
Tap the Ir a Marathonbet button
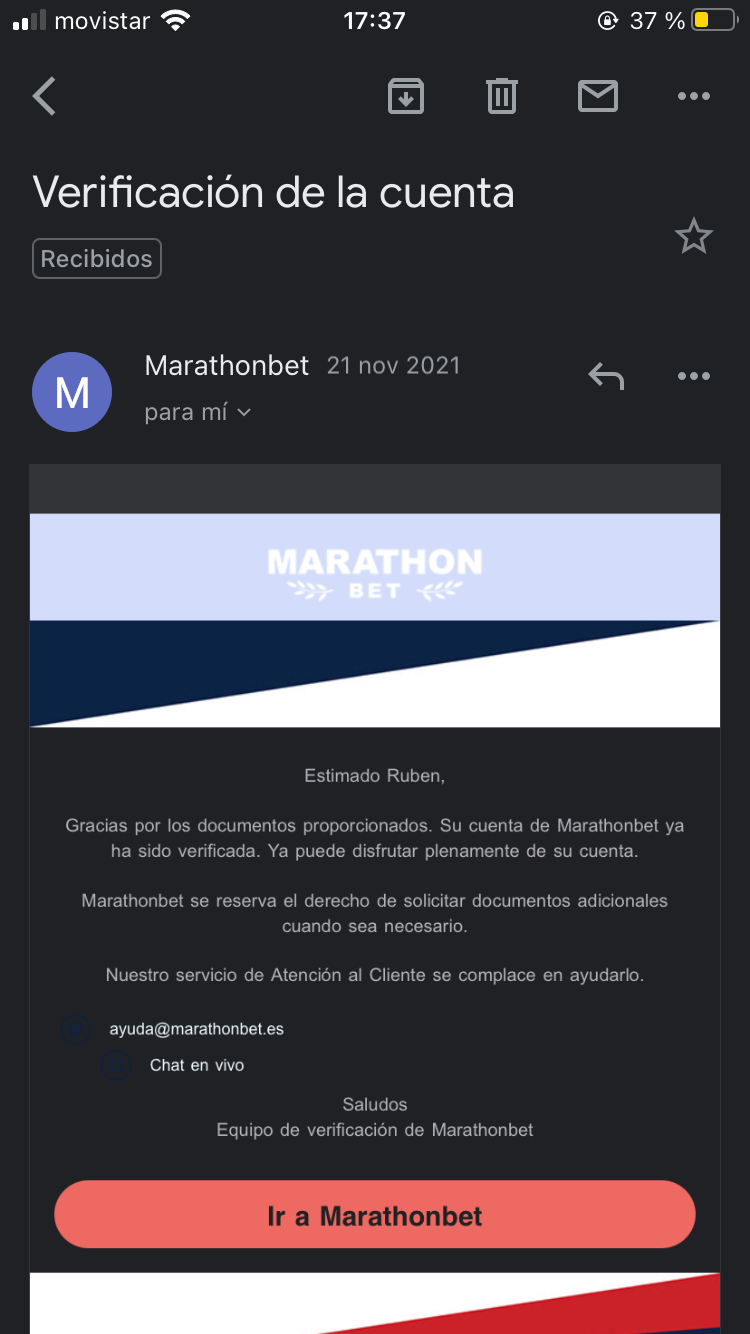tap(375, 1215)
